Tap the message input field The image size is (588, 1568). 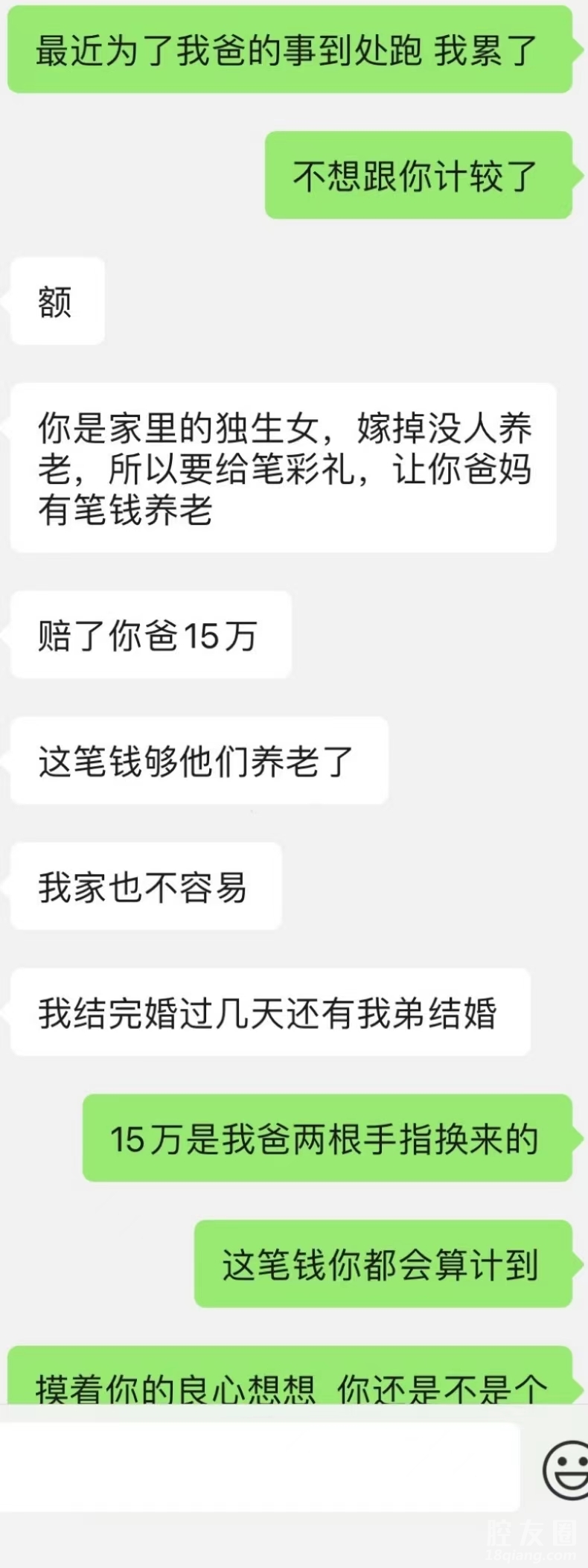(259, 1467)
